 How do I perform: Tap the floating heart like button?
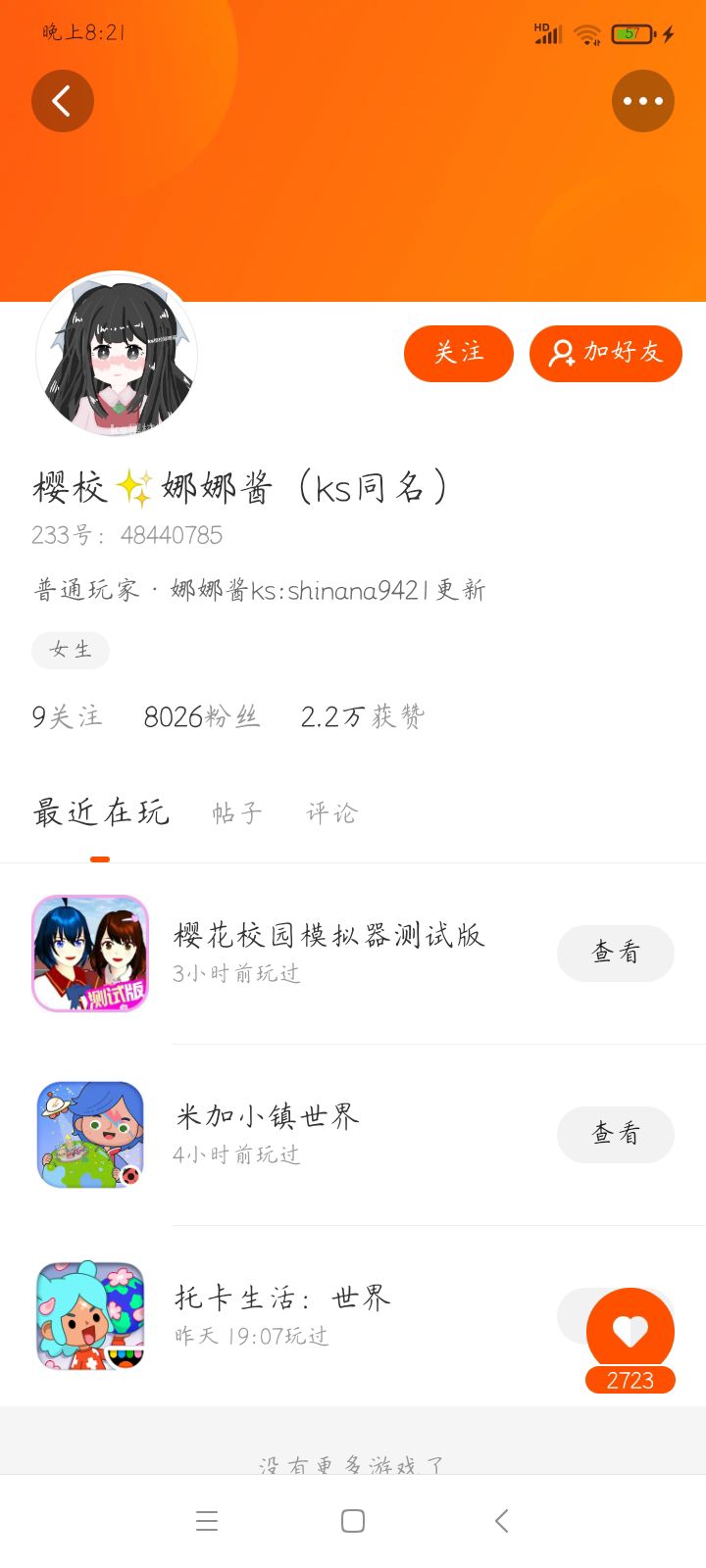[x=630, y=1331]
